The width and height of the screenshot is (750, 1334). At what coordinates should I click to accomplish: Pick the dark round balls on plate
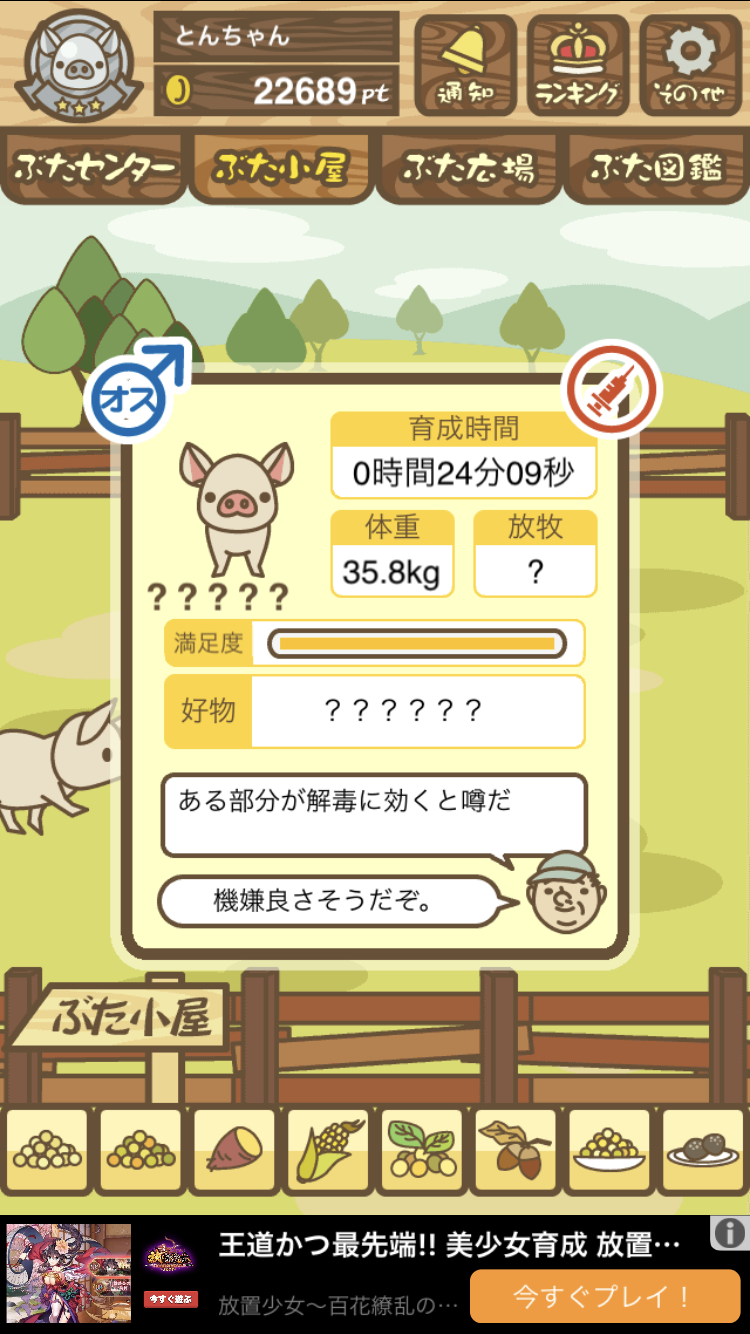pos(702,1151)
